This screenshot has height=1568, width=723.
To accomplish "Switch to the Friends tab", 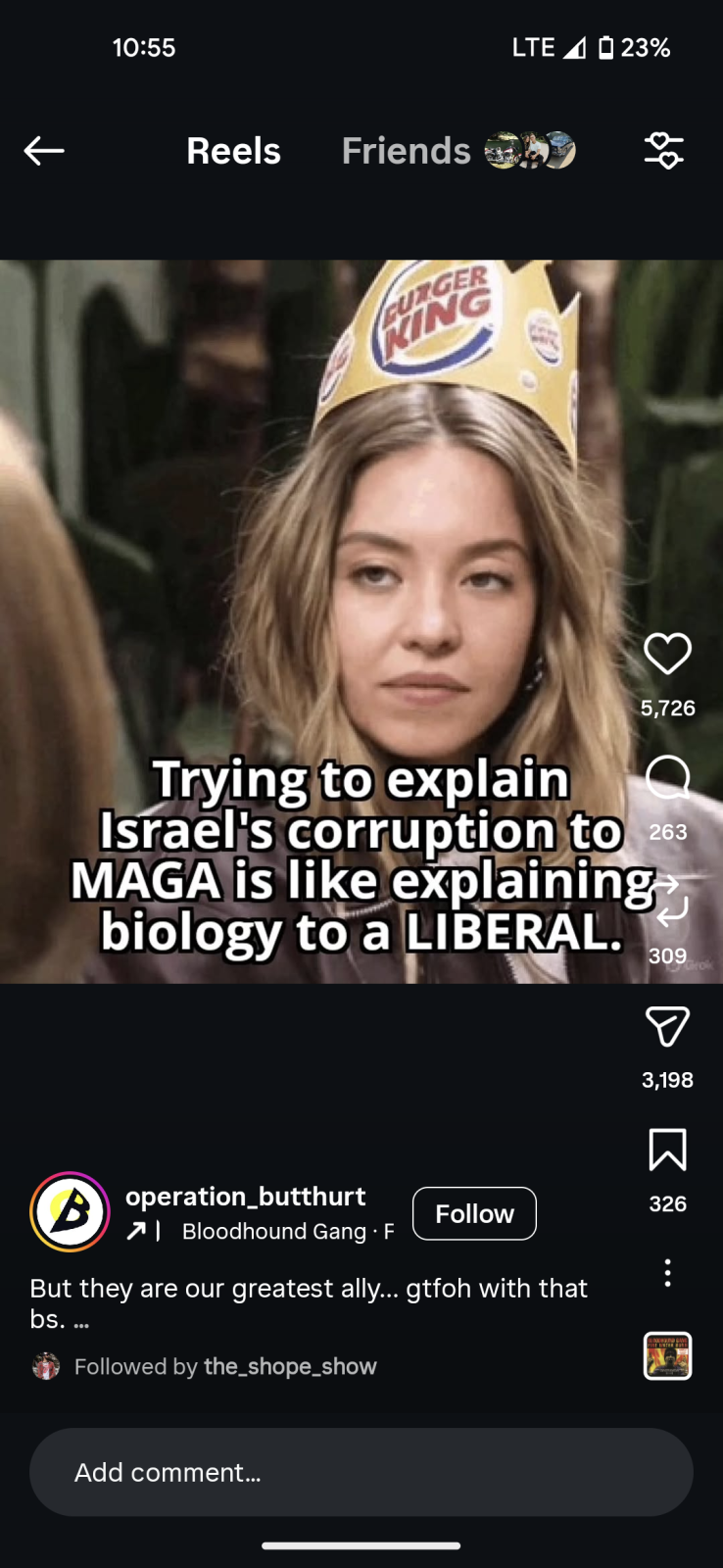I will [407, 151].
